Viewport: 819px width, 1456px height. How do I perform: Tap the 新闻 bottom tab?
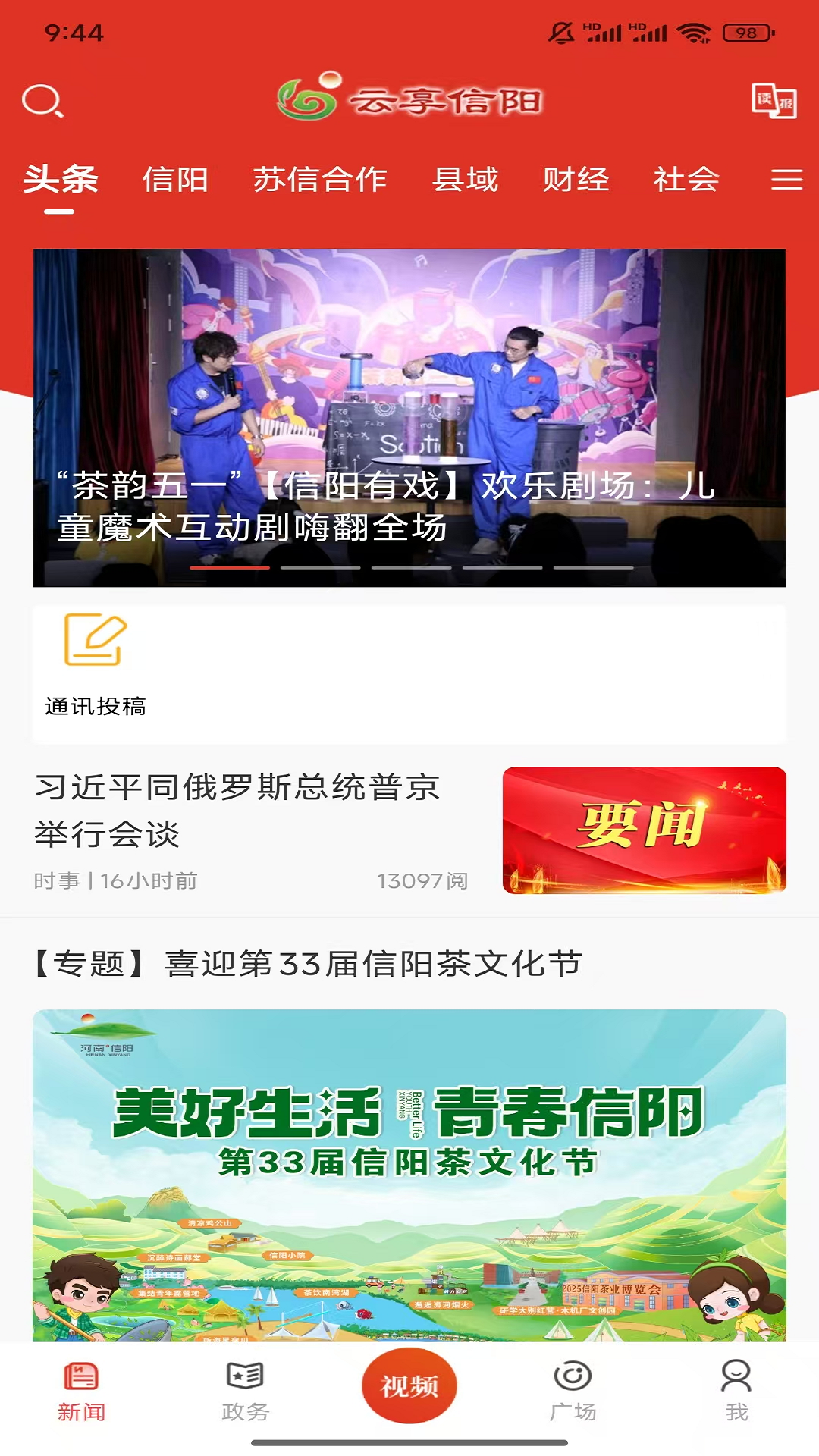[x=81, y=1391]
